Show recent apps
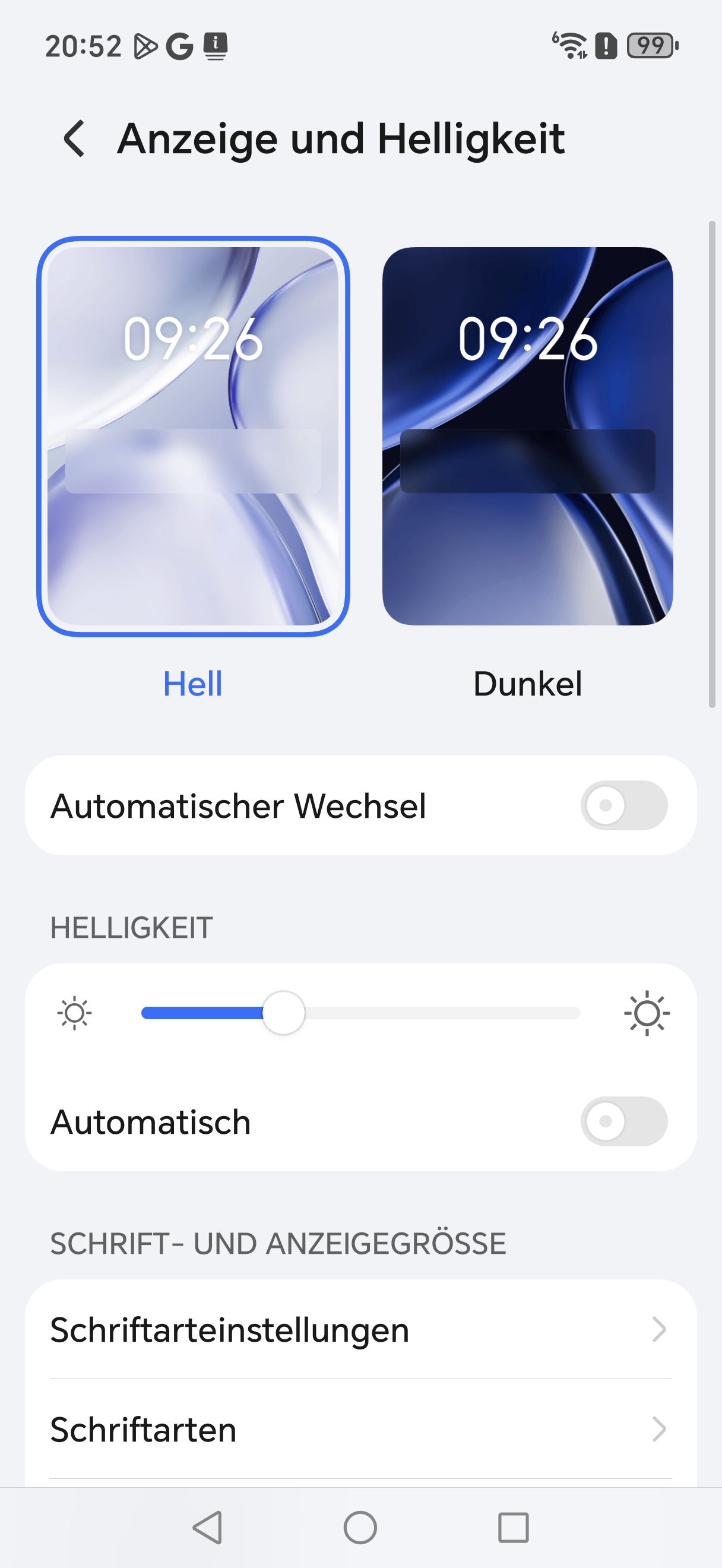Viewport: 722px width, 1568px height. pyautogui.click(x=514, y=1527)
